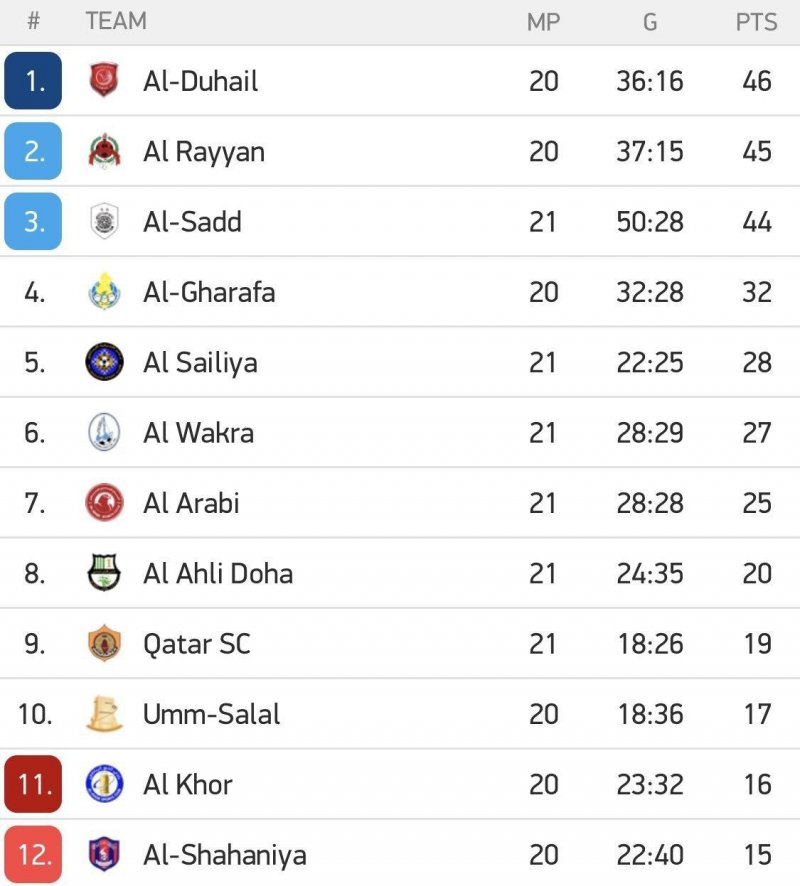Screen dimensions: 800x886
Task: Open Qatar SC from the standings
Action: pos(196,644)
